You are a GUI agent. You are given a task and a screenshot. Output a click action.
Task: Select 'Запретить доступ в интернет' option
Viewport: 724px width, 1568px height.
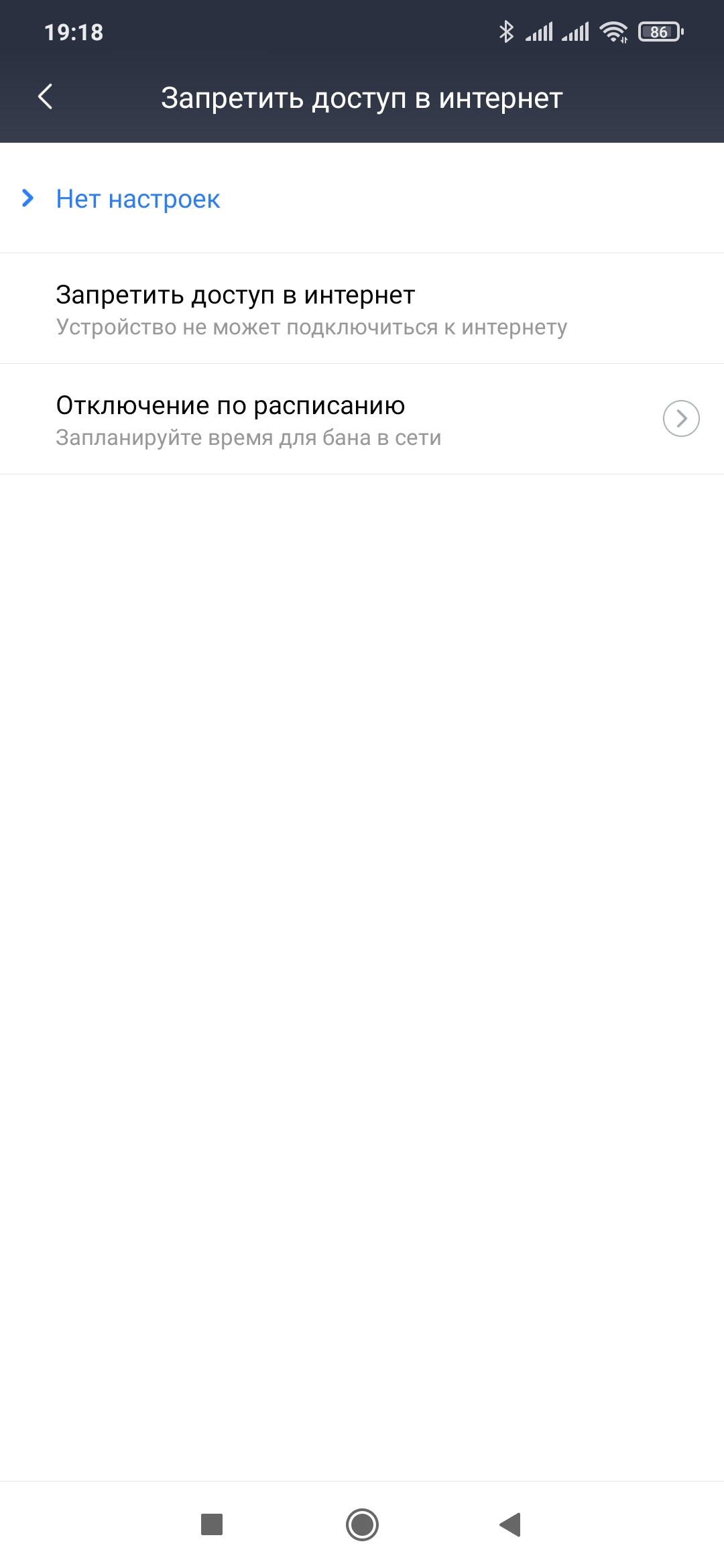click(x=311, y=309)
